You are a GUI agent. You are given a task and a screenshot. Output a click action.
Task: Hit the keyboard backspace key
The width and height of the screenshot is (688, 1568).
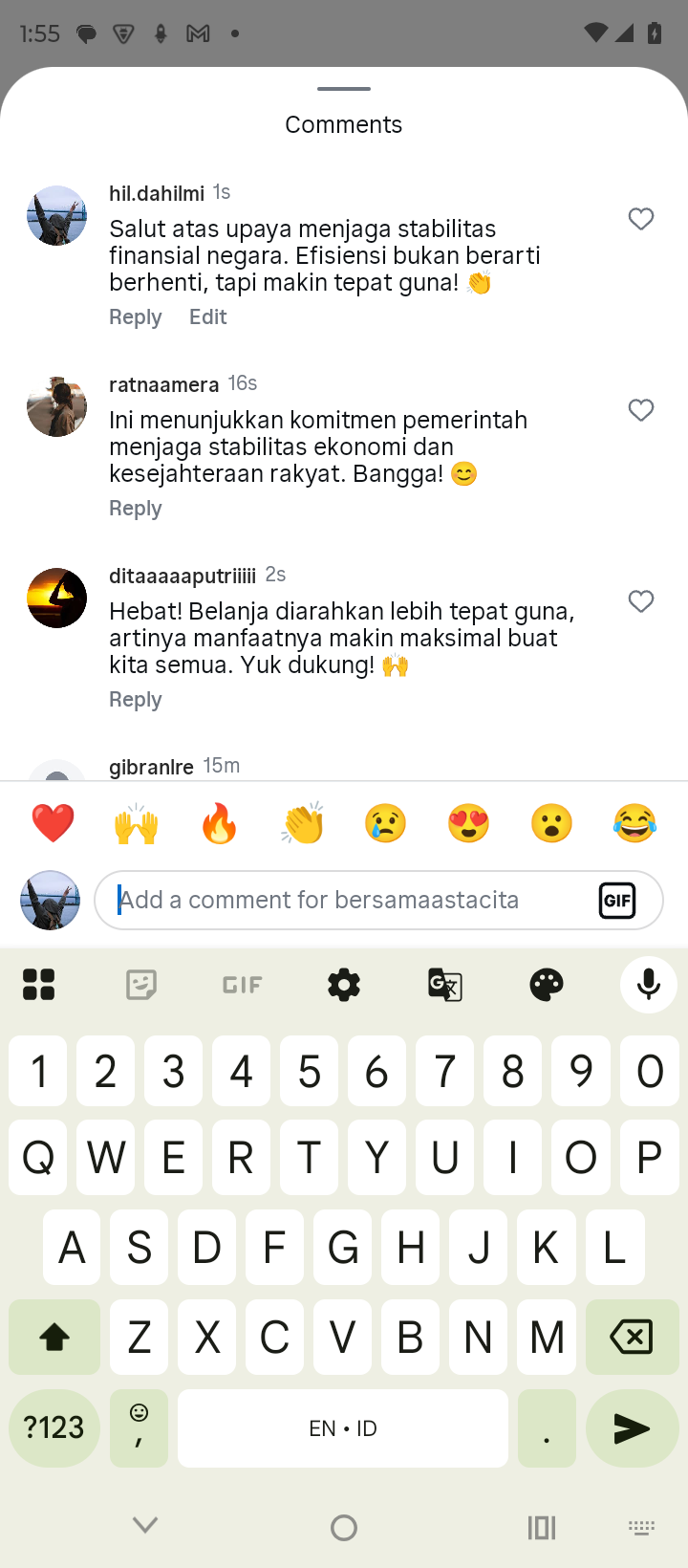pos(631,1337)
